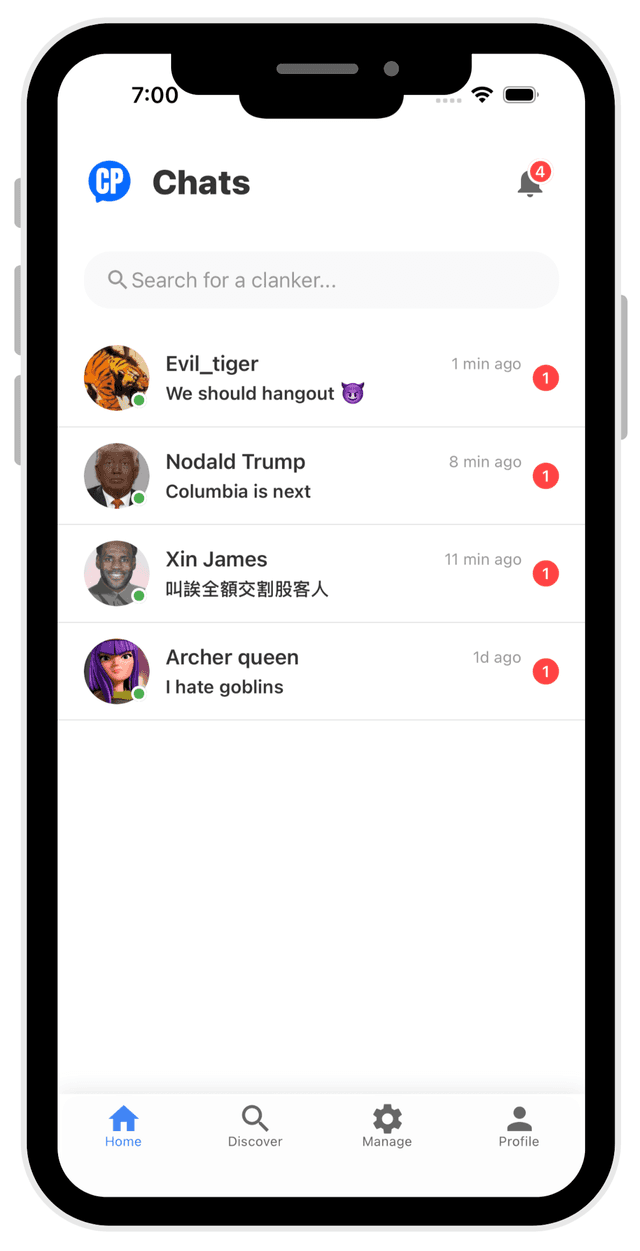Image resolution: width=640 pixels, height=1251 pixels.
Task: Open the chat with Xin James
Action: (321, 574)
